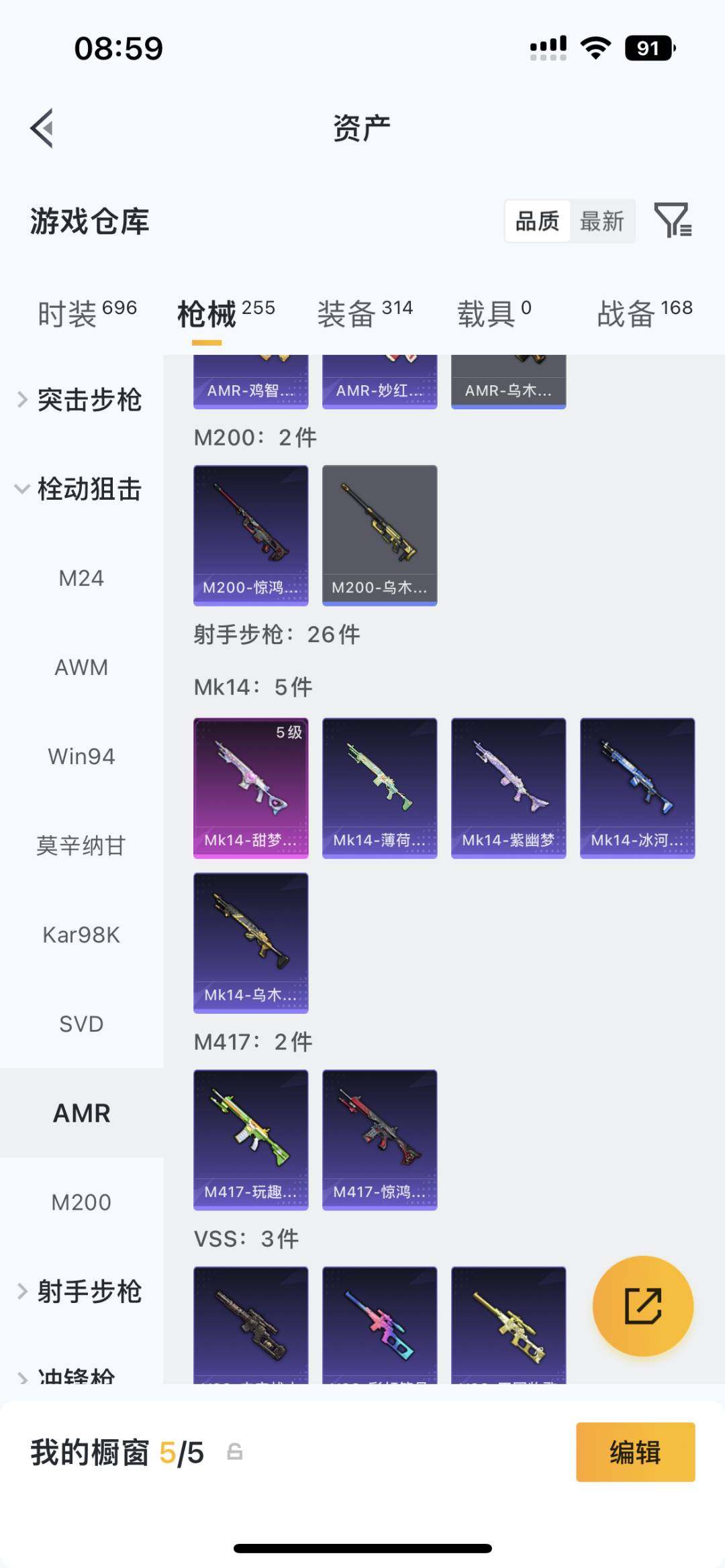The width and height of the screenshot is (725, 1568).
Task: Choose AWM in the sidebar
Action: pos(81,668)
